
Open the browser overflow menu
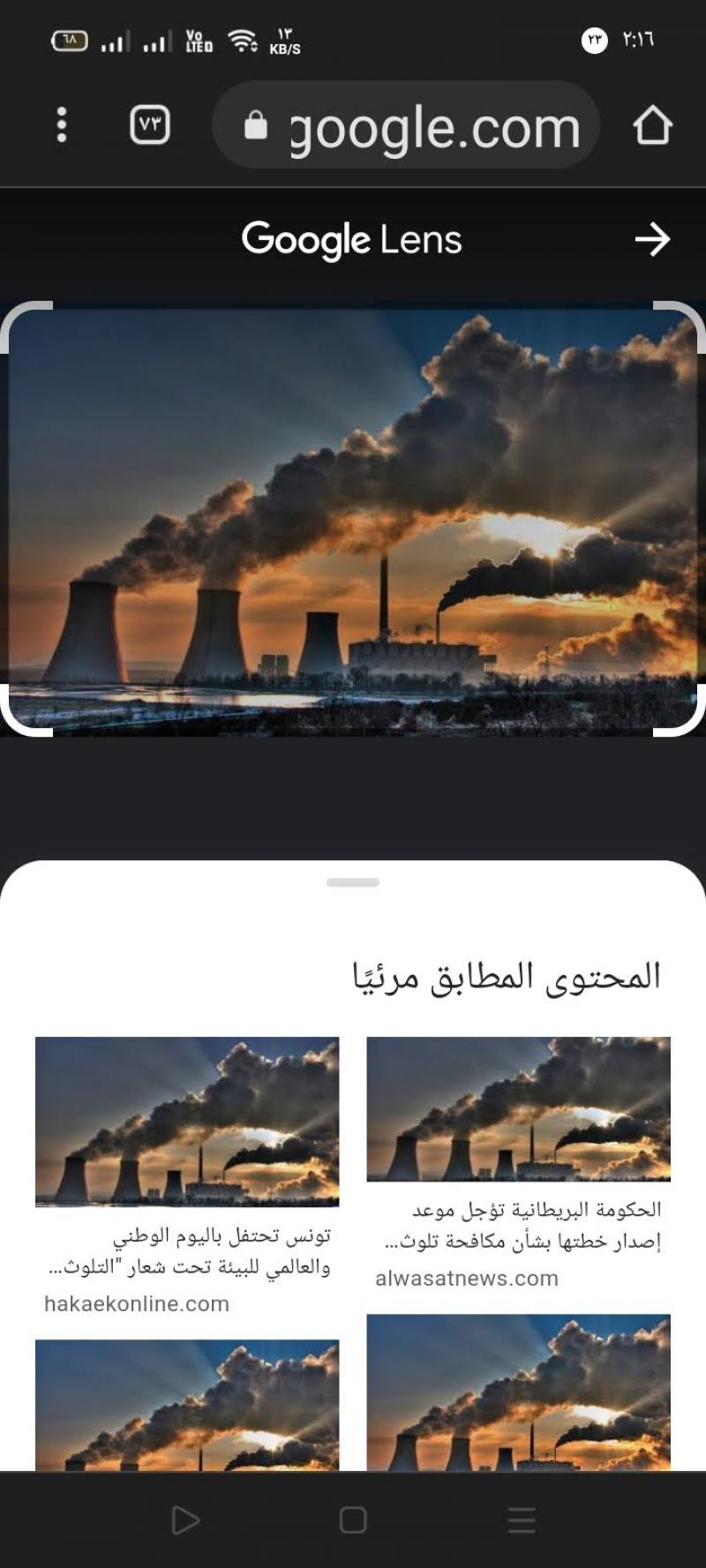tap(62, 125)
